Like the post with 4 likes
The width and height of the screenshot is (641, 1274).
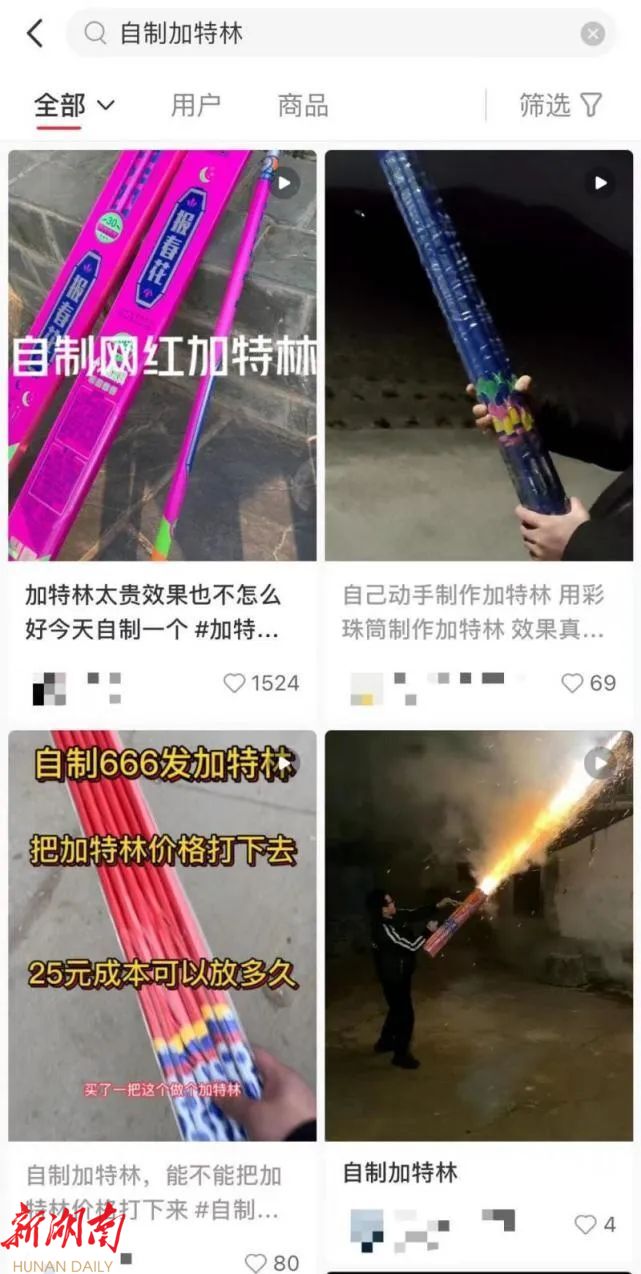tap(585, 1224)
